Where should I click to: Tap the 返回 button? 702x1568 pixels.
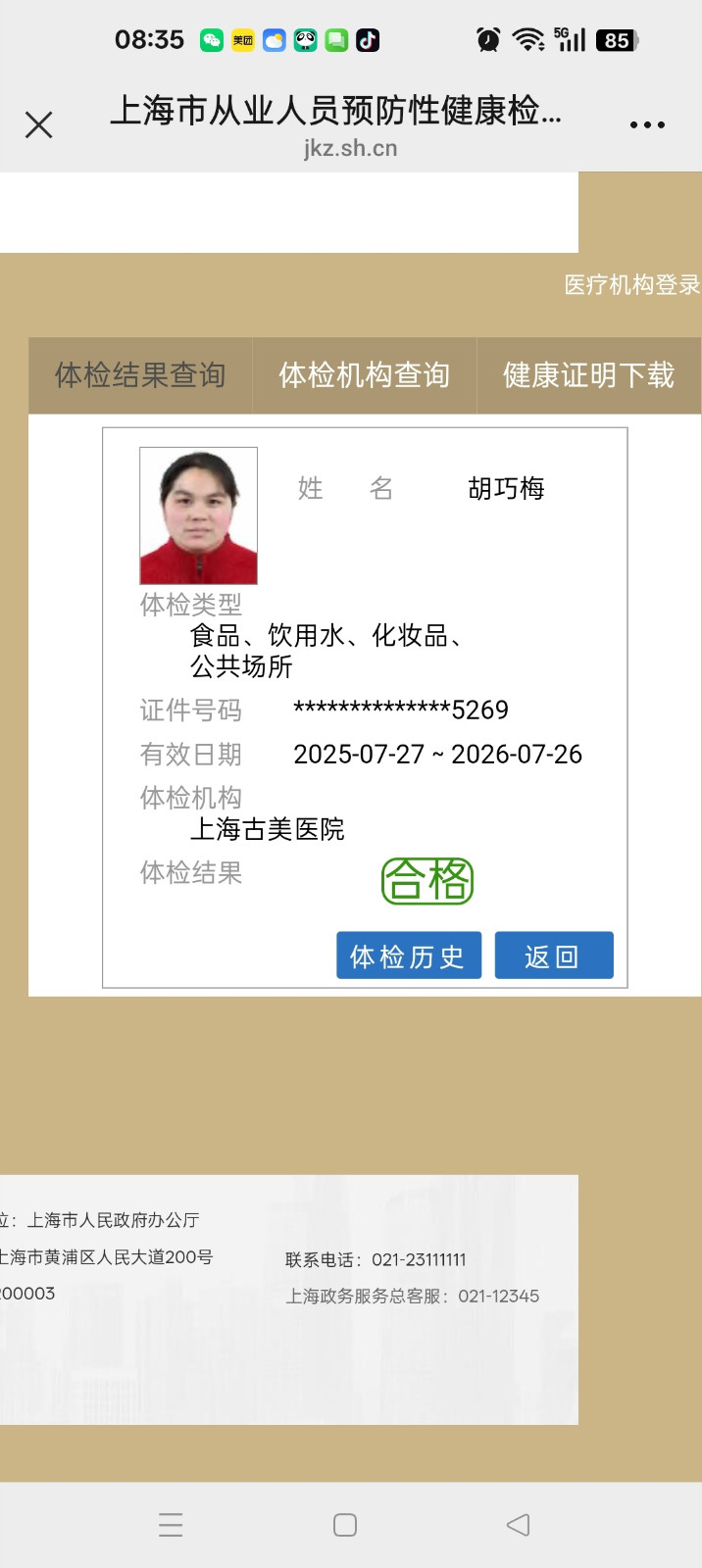tap(553, 955)
